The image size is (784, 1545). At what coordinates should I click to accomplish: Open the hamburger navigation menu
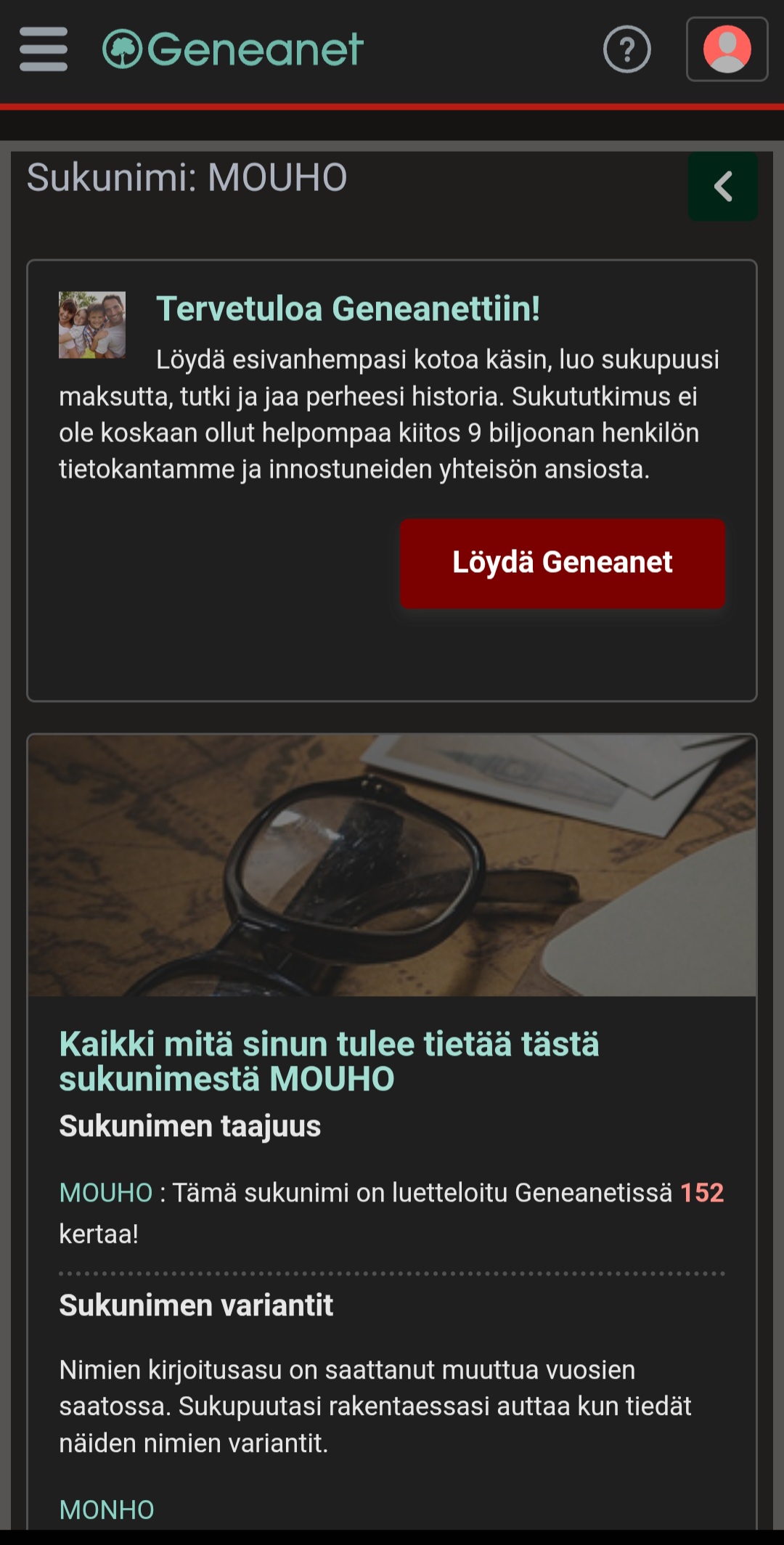point(44,49)
